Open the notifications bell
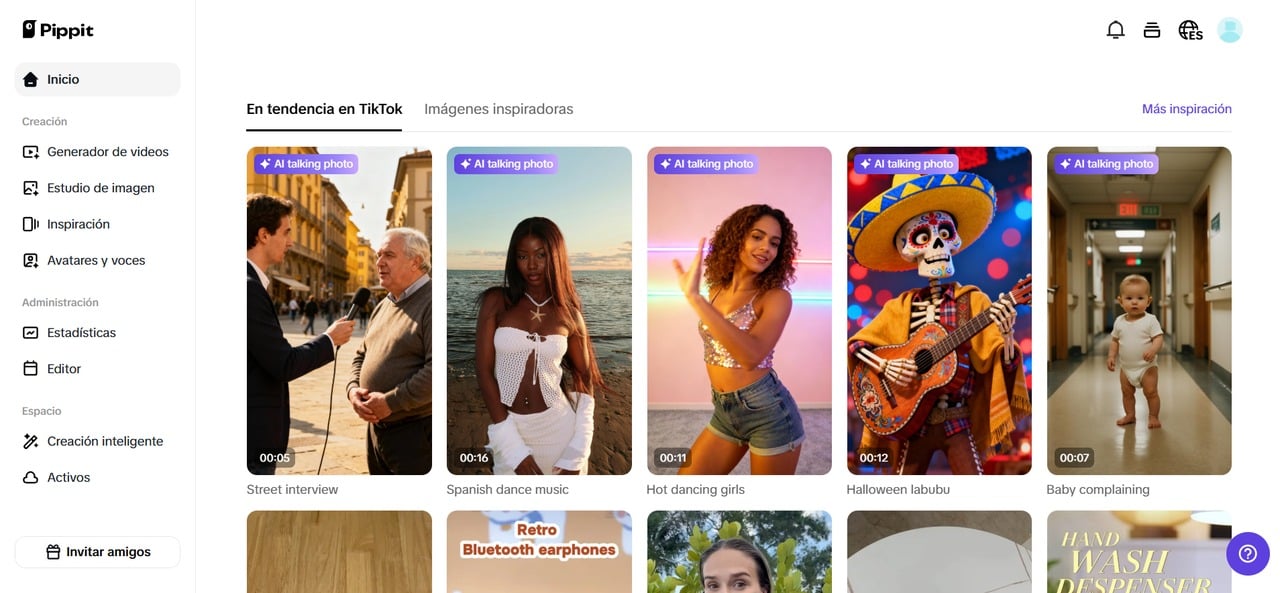Screen dimensions: 1280x593 (1115, 30)
